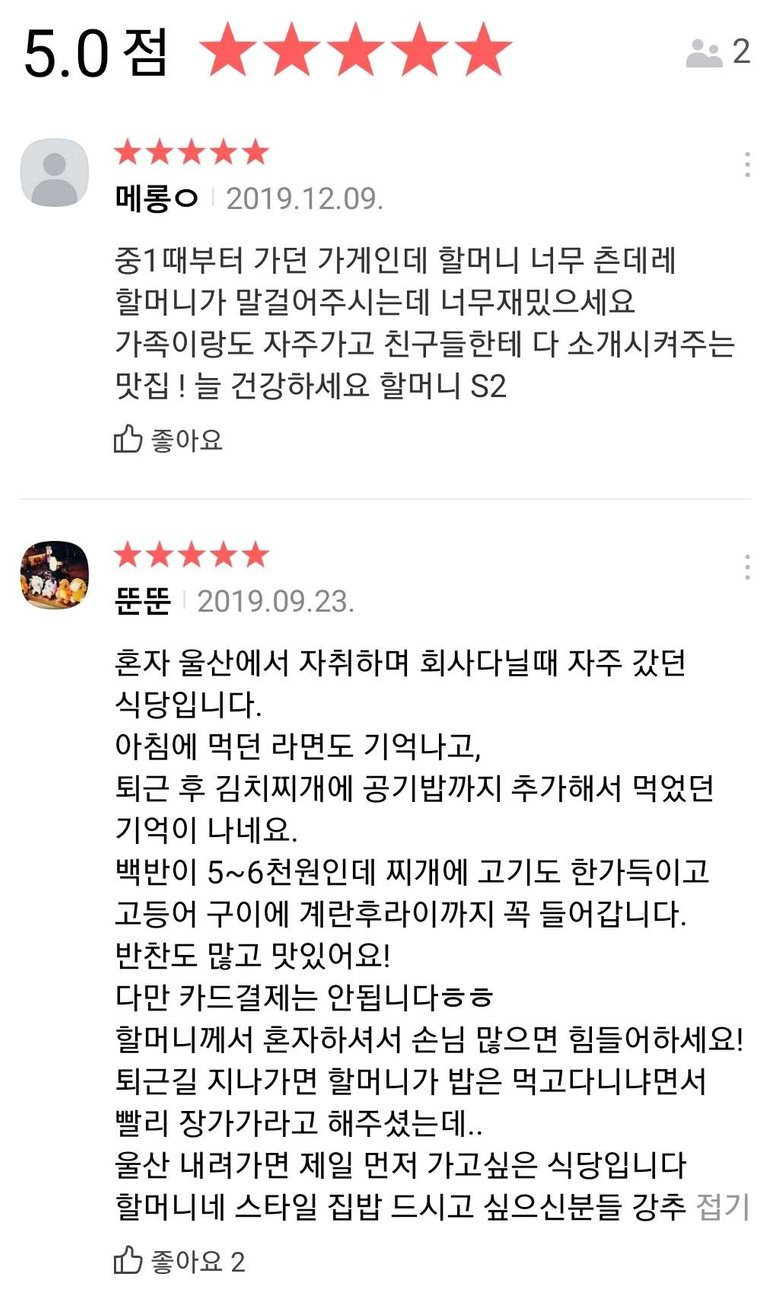Open 메롱ㅇ's profile avatar

pyautogui.click(x=54, y=173)
